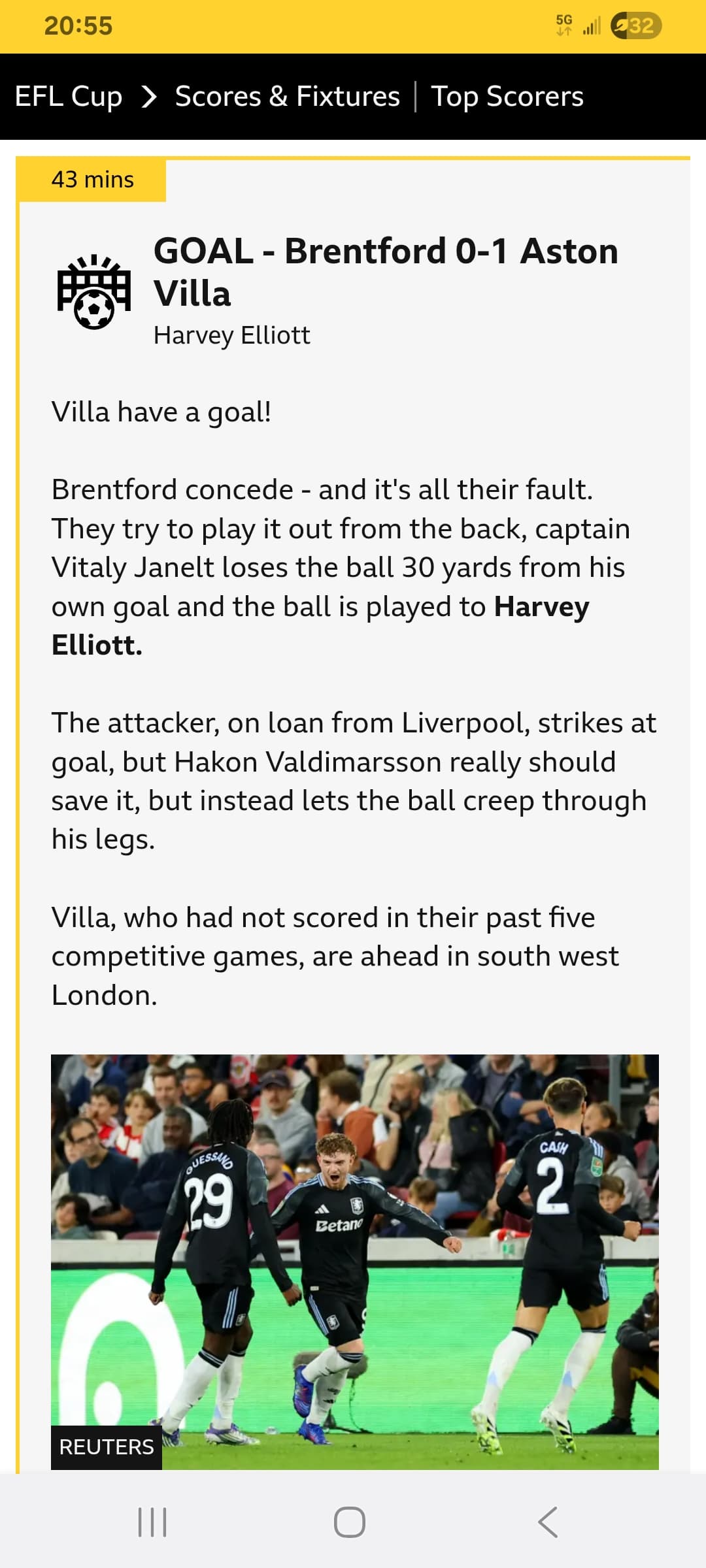Go to the home screen
706x1568 pixels.
click(350, 1522)
